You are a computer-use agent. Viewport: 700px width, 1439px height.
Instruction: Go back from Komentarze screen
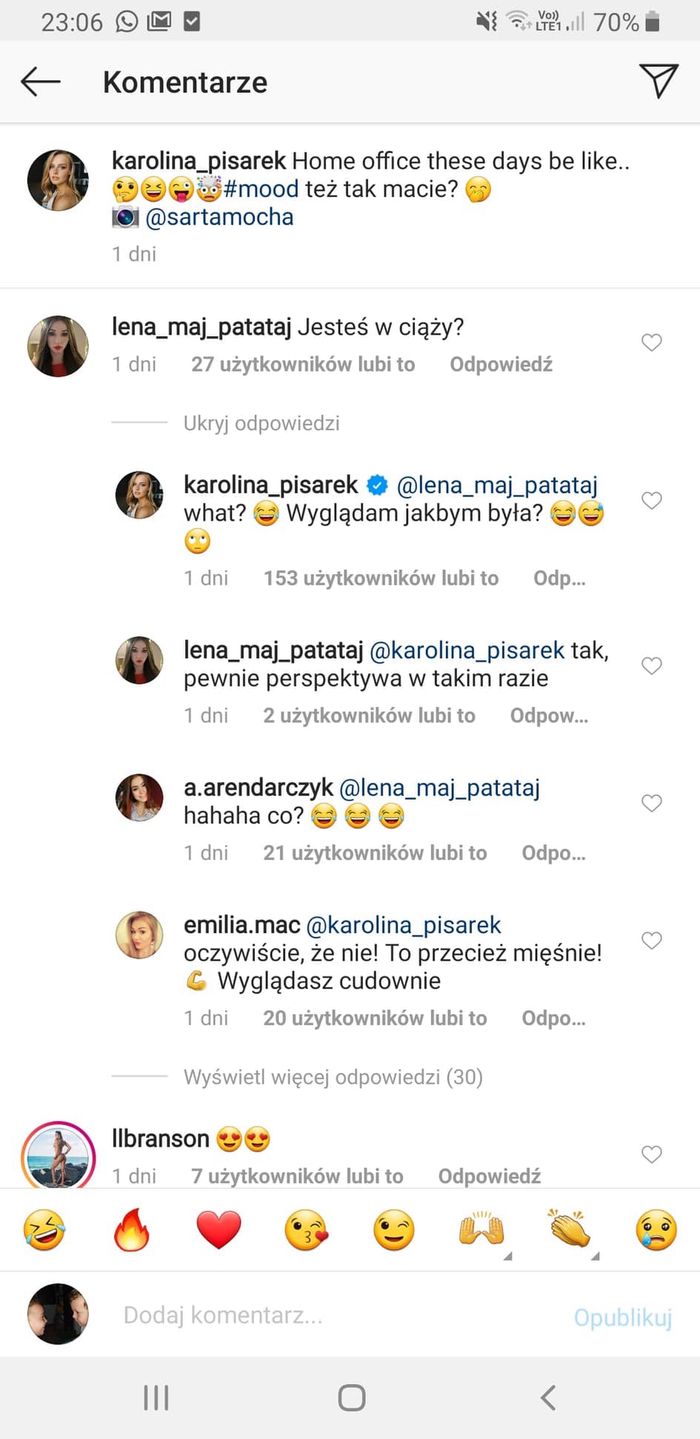click(x=41, y=82)
